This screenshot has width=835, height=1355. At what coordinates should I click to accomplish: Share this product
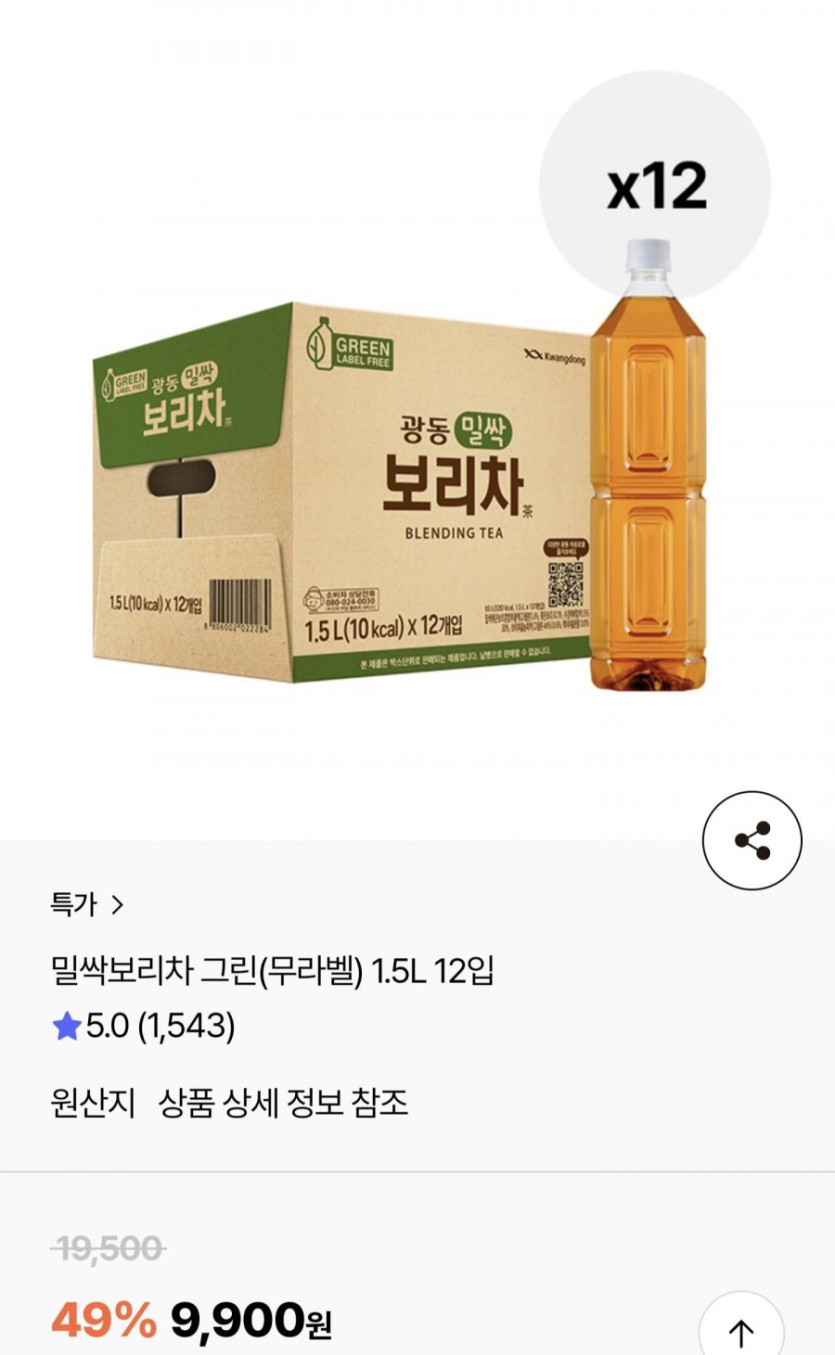coord(752,841)
